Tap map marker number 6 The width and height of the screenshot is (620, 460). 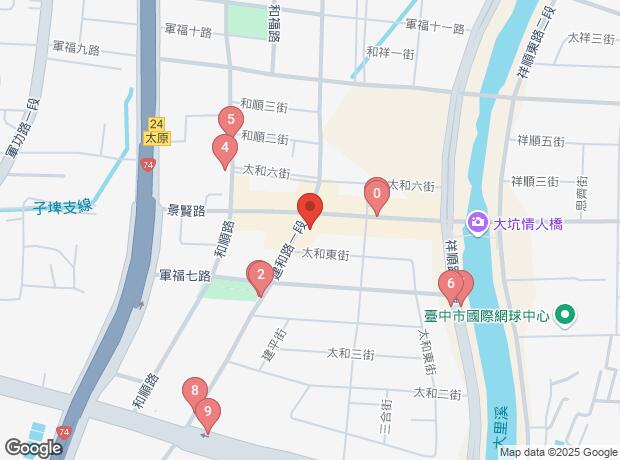pyautogui.click(x=452, y=283)
